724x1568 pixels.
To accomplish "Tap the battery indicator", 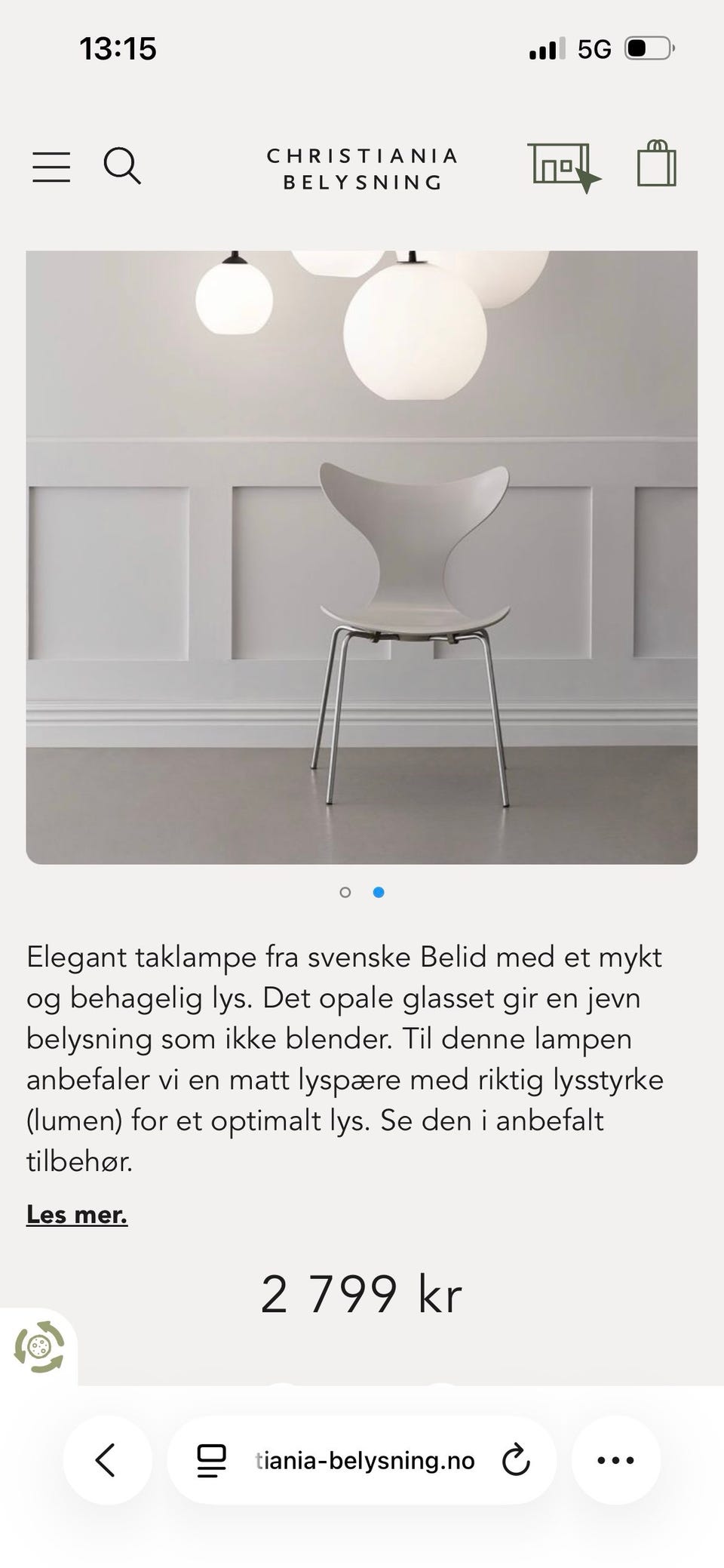I will 649,48.
